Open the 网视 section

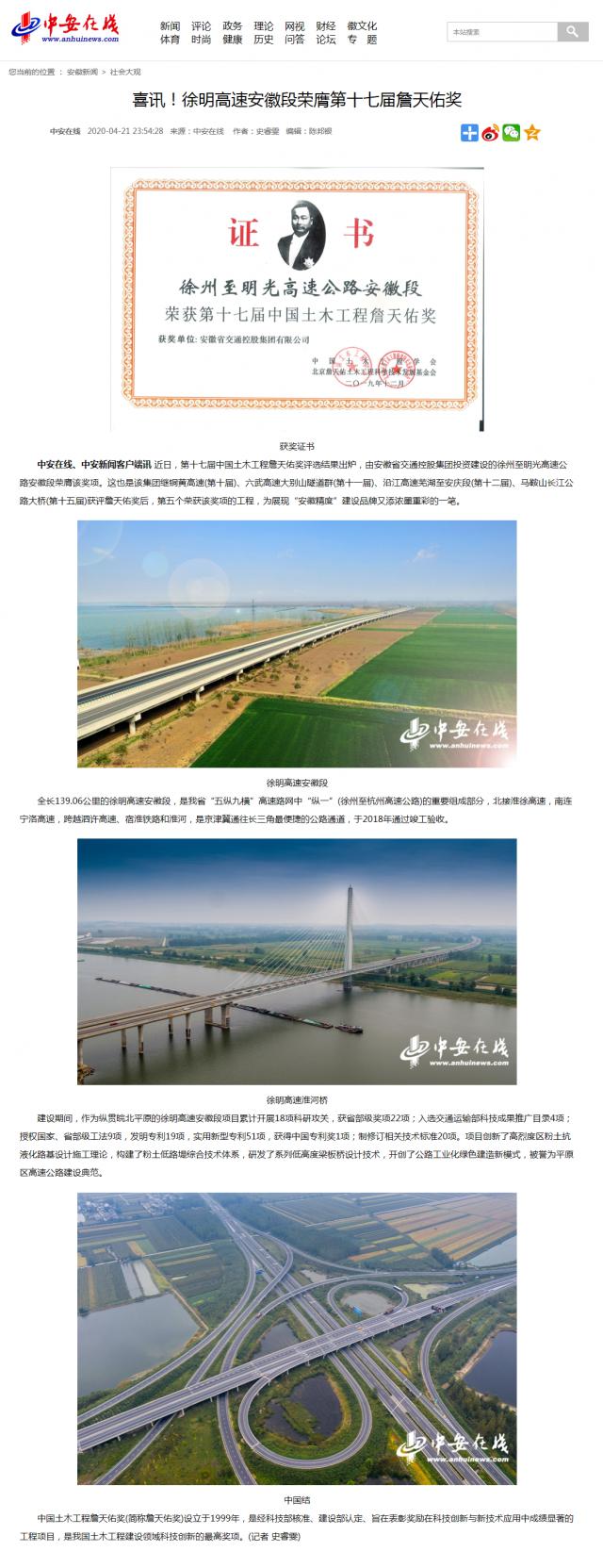pos(295,26)
